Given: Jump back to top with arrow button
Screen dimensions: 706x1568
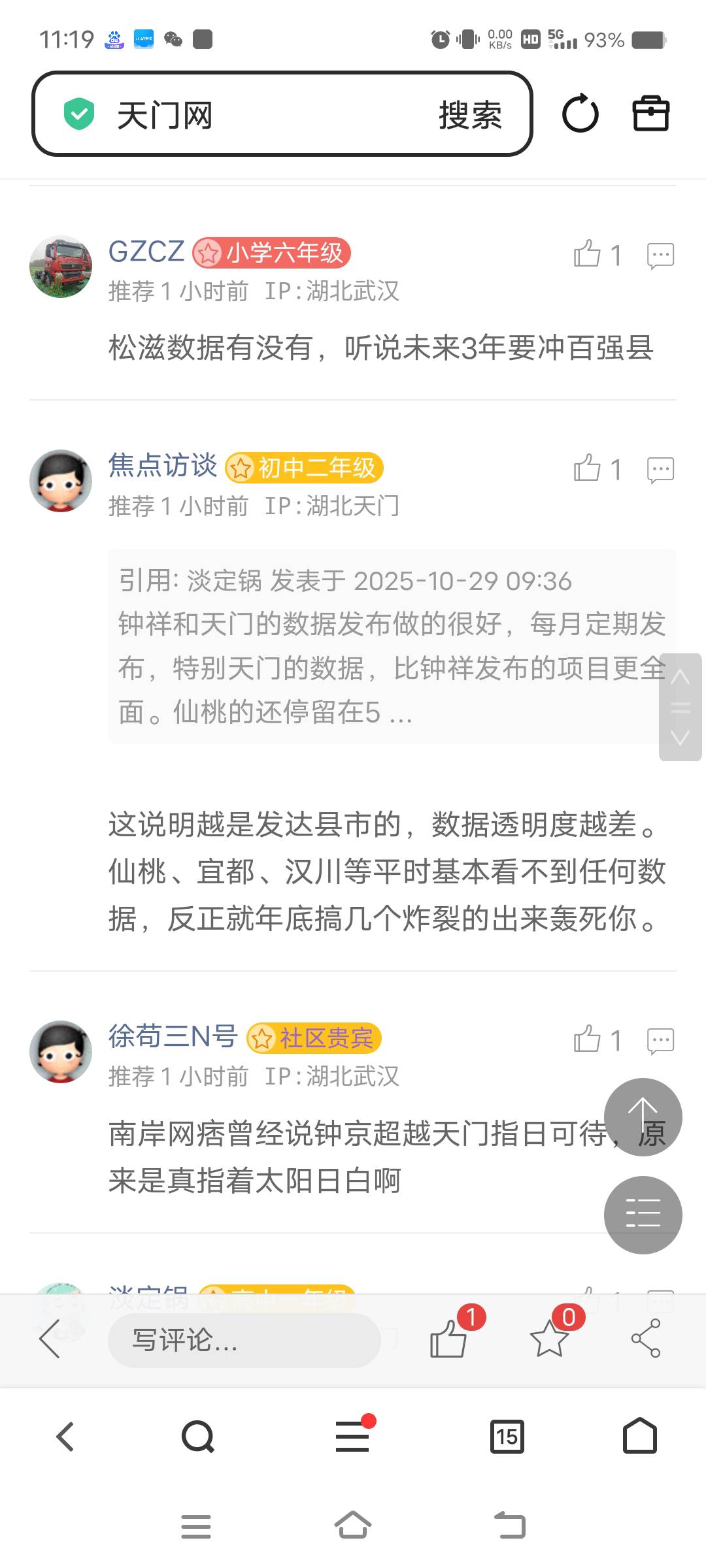Looking at the screenshot, I should [x=643, y=1117].
